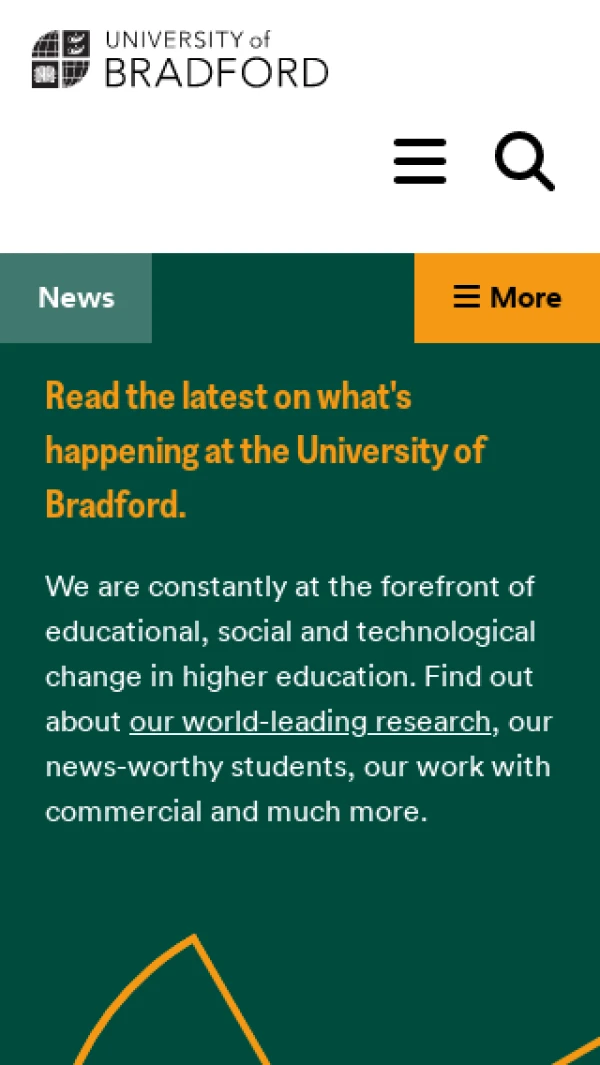Open the site search
Screen dimensions: 600x1065
pos(524,161)
